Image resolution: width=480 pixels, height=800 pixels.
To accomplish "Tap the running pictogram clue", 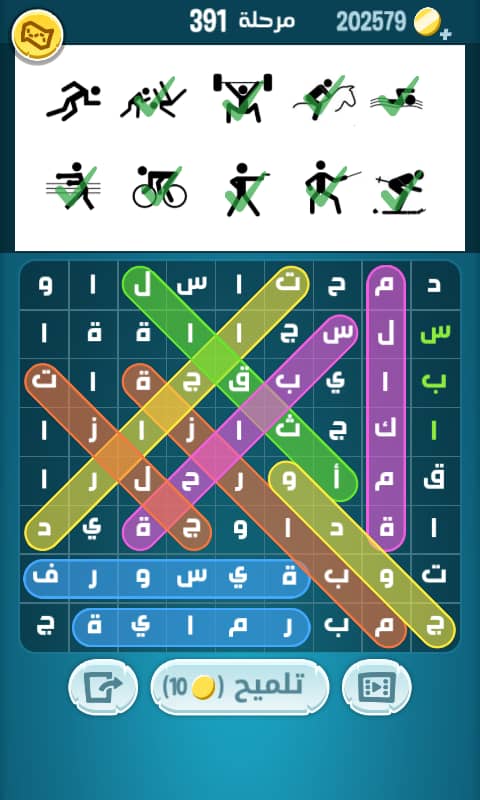I will (74, 101).
